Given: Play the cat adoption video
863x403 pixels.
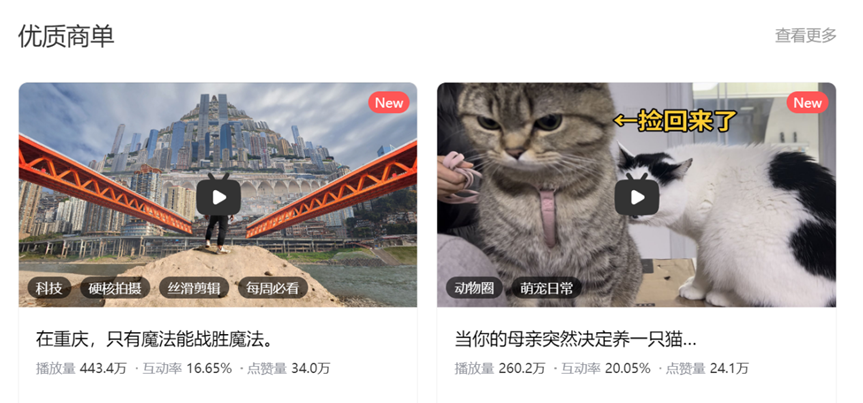Looking at the screenshot, I should coord(636,195).
